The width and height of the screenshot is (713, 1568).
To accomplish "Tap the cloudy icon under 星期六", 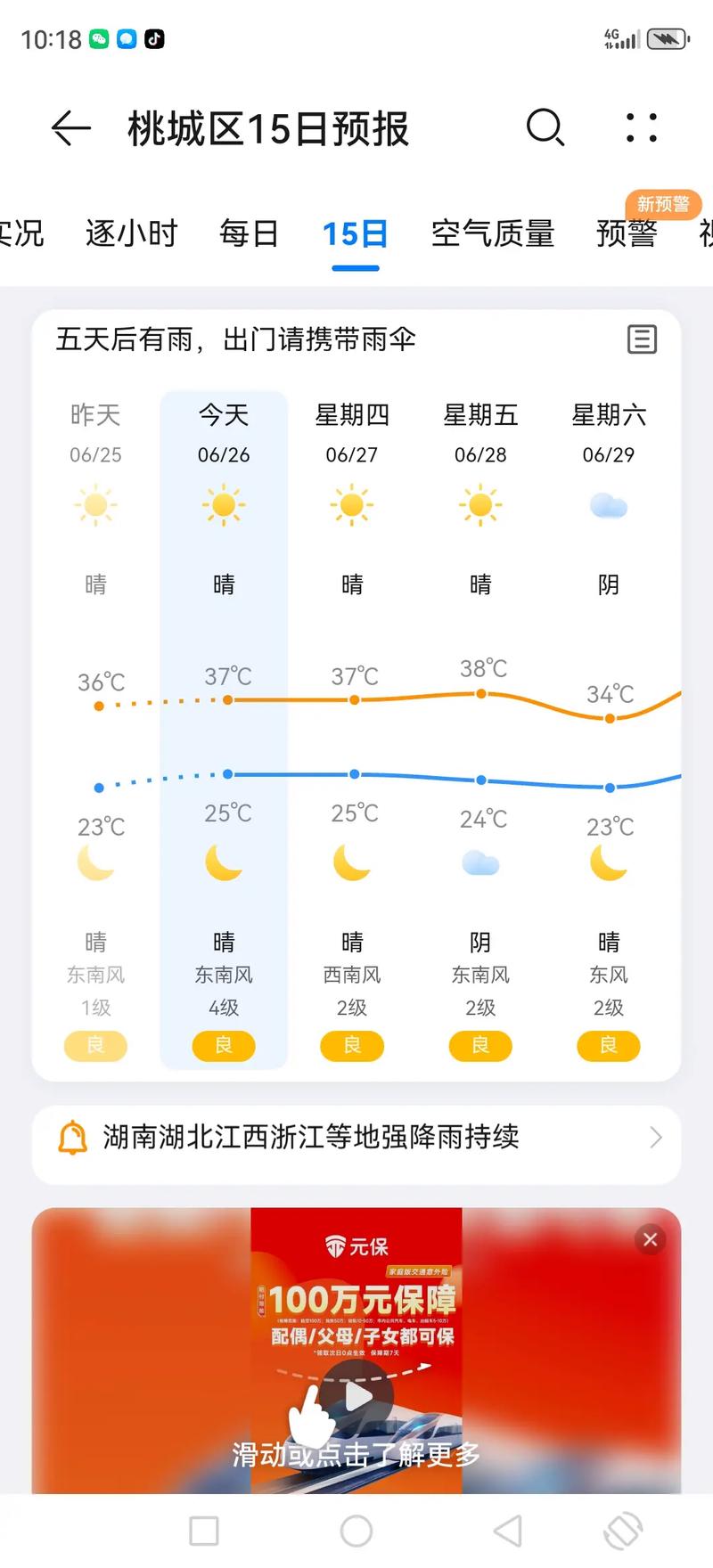I will [609, 504].
